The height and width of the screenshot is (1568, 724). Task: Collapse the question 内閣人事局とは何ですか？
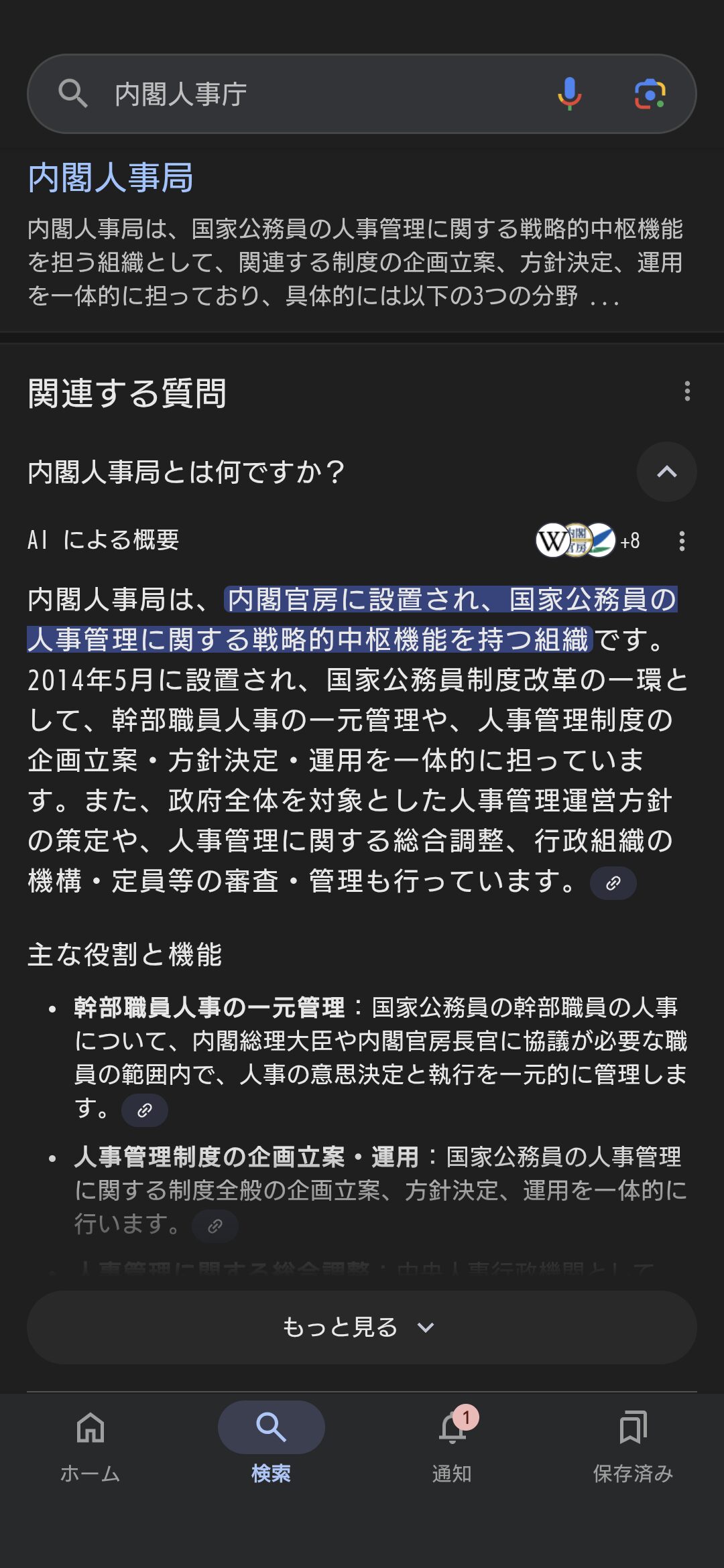coord(666,472)
